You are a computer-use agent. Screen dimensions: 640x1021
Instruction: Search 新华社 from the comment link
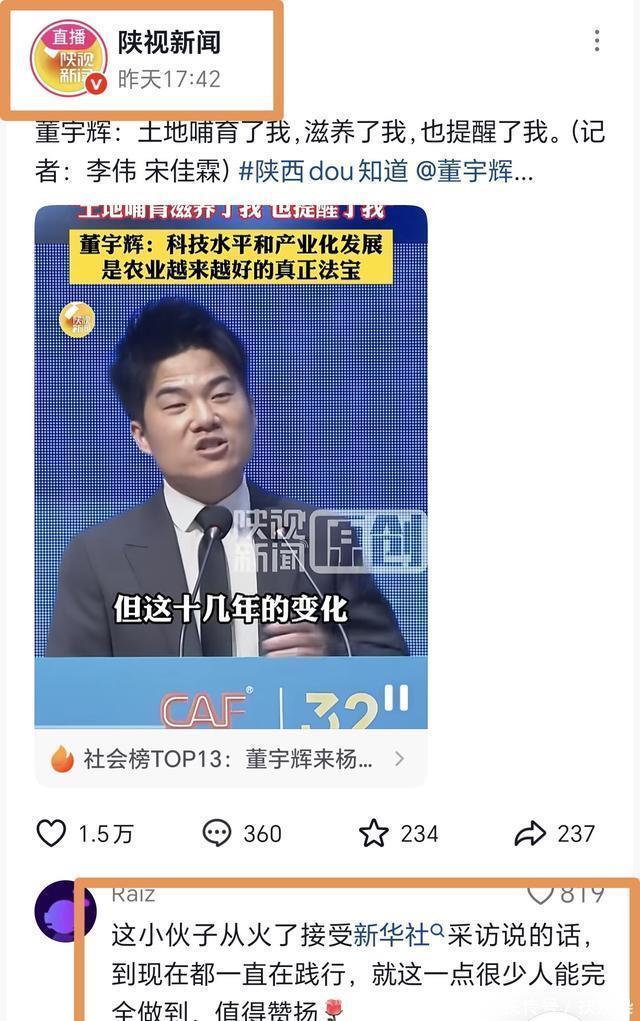(x=392, y=935)
